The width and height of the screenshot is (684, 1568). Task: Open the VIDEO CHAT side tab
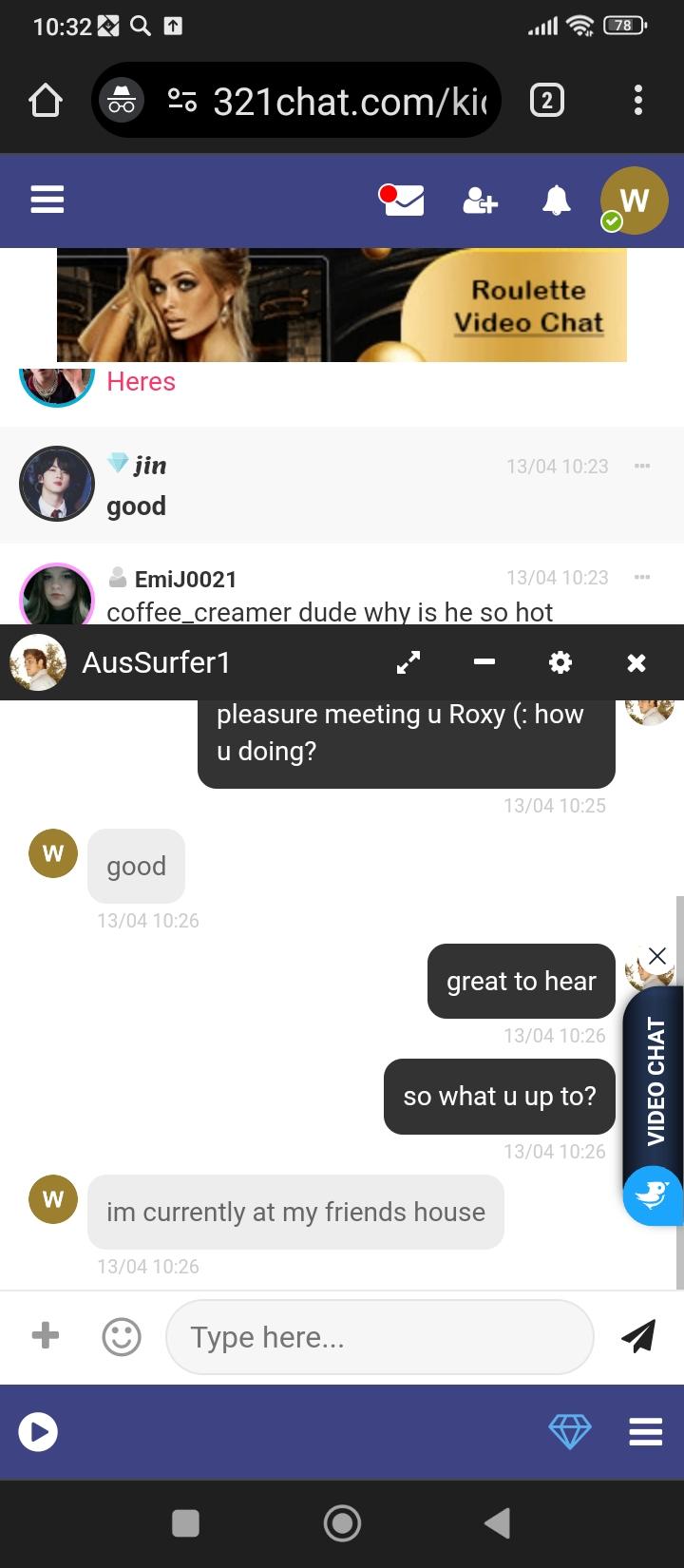point(655,1083)
